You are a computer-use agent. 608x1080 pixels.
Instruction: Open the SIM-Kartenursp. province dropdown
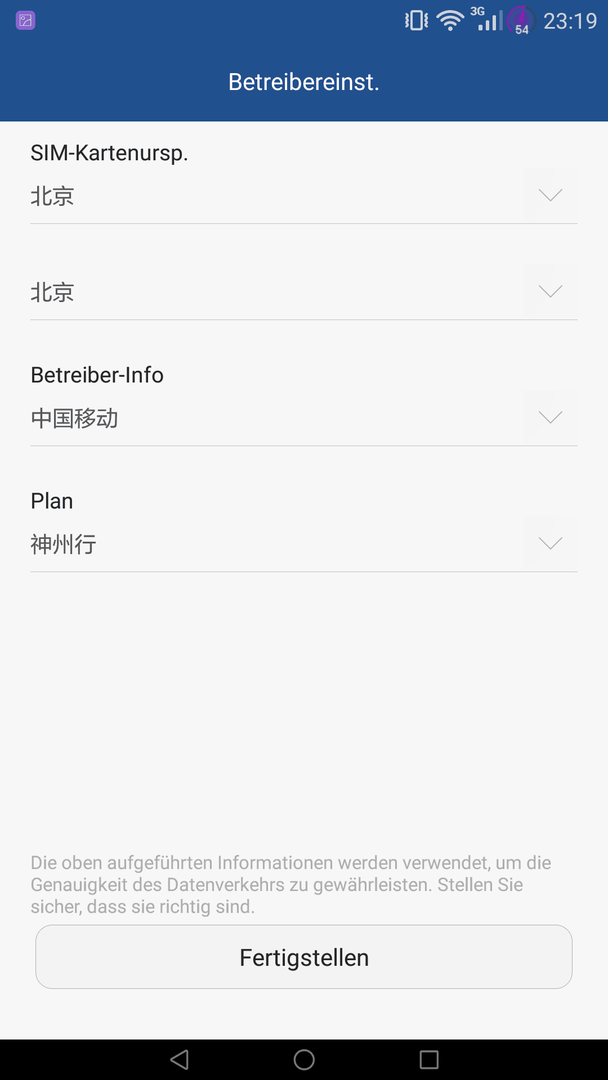(x=304, y=196)
